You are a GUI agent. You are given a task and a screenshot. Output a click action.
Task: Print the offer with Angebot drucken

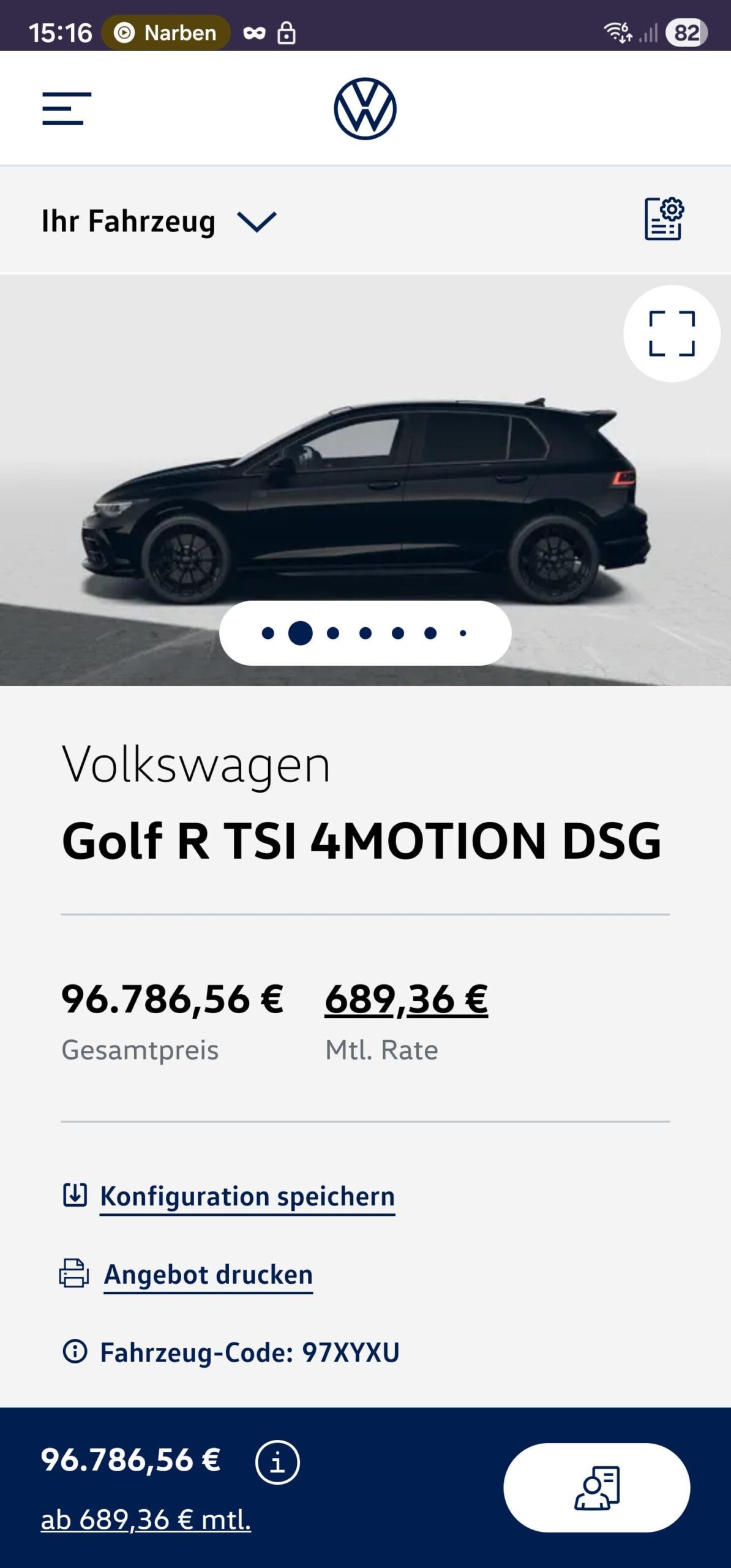(208, 1275)
